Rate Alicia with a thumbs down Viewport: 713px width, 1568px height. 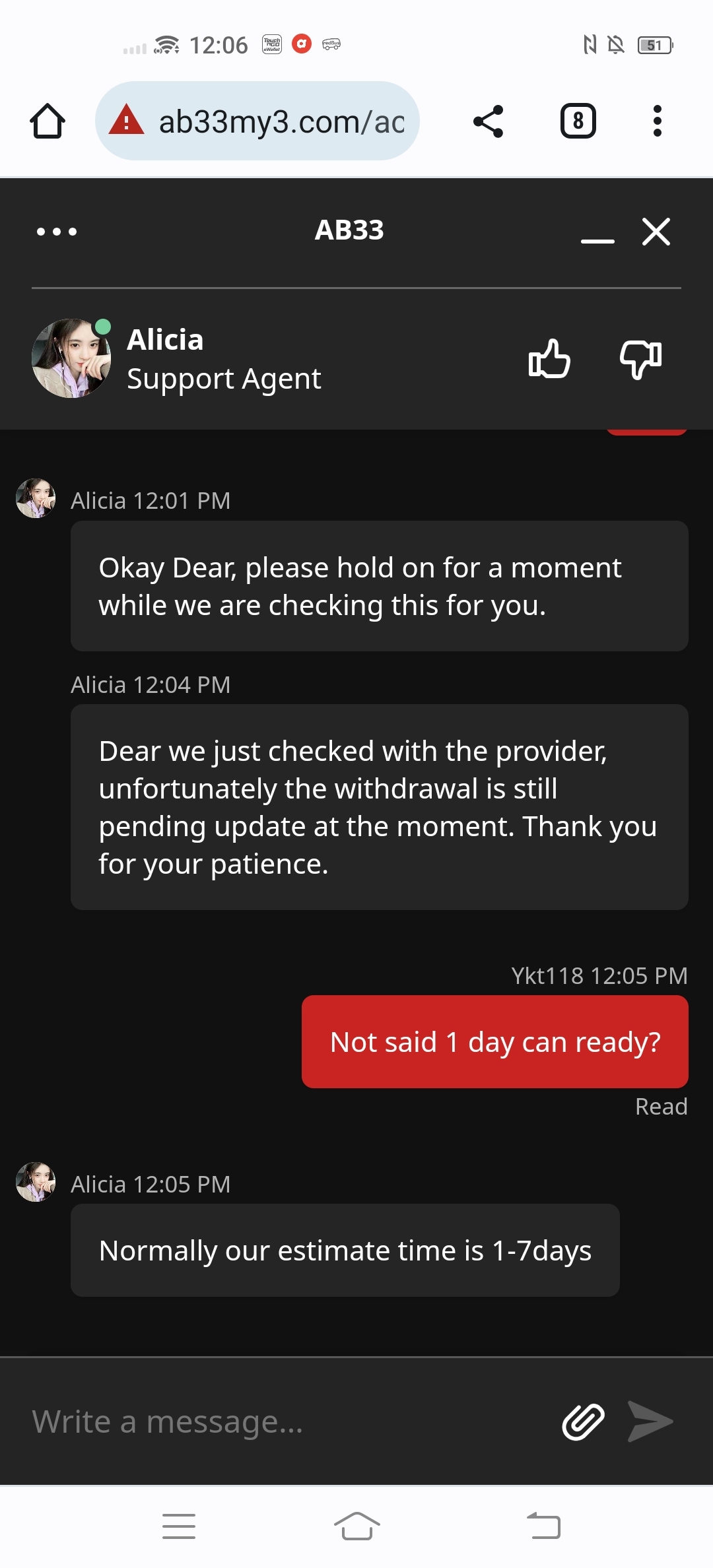640,360
